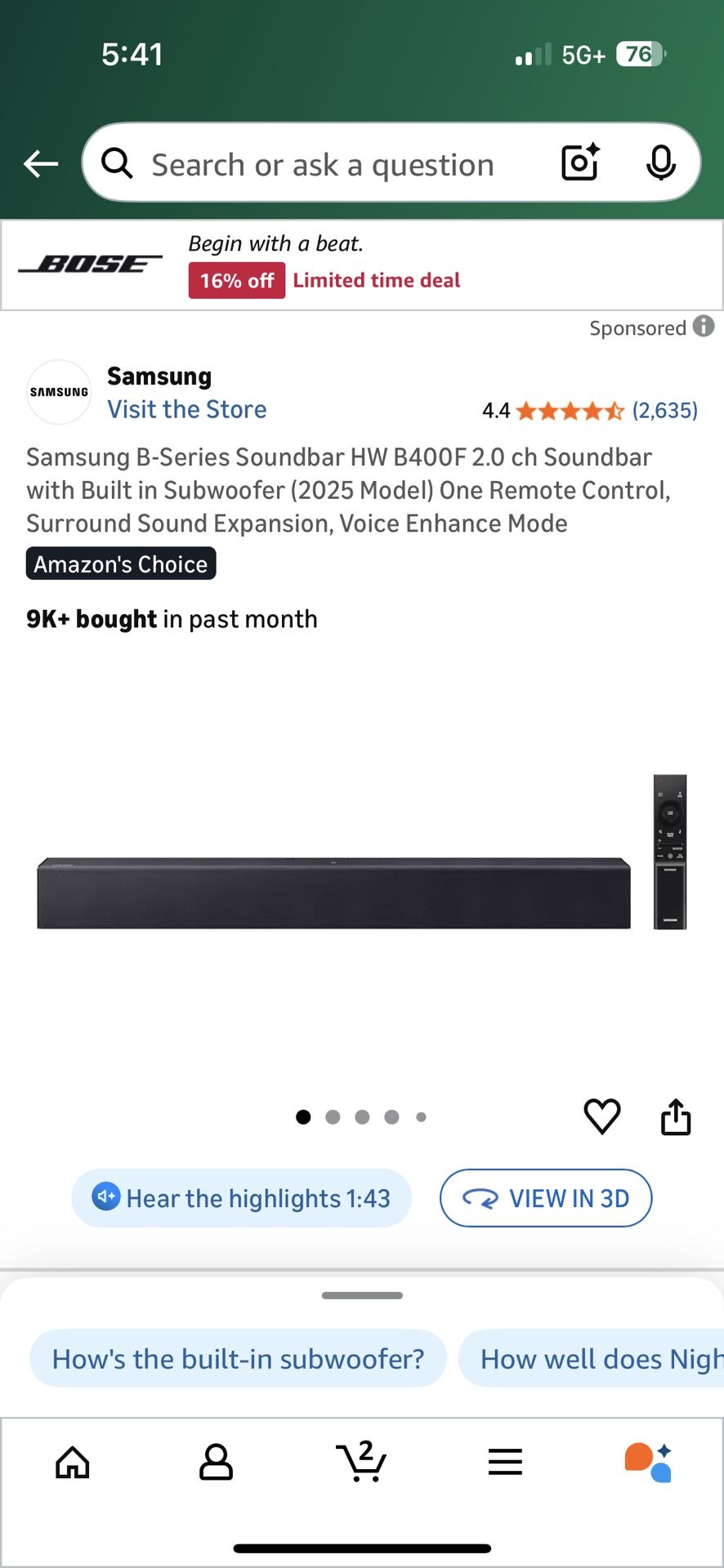Go to Amazon home via the house icon
This screenshot has height=1568, width=724.
pos(72,1462)
